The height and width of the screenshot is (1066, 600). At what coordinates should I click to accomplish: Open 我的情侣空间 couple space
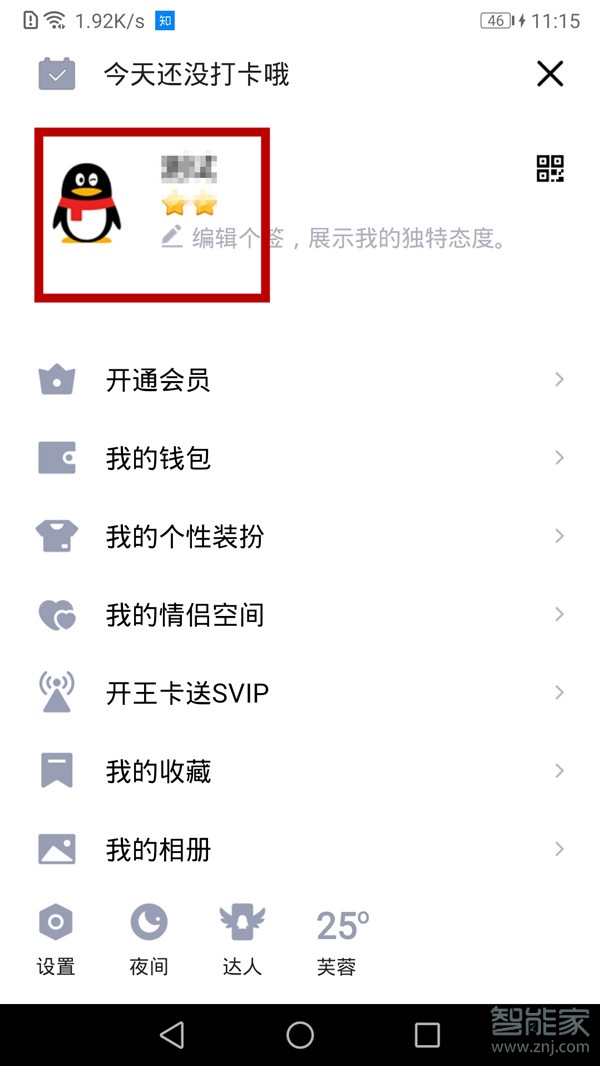point(184,614)
